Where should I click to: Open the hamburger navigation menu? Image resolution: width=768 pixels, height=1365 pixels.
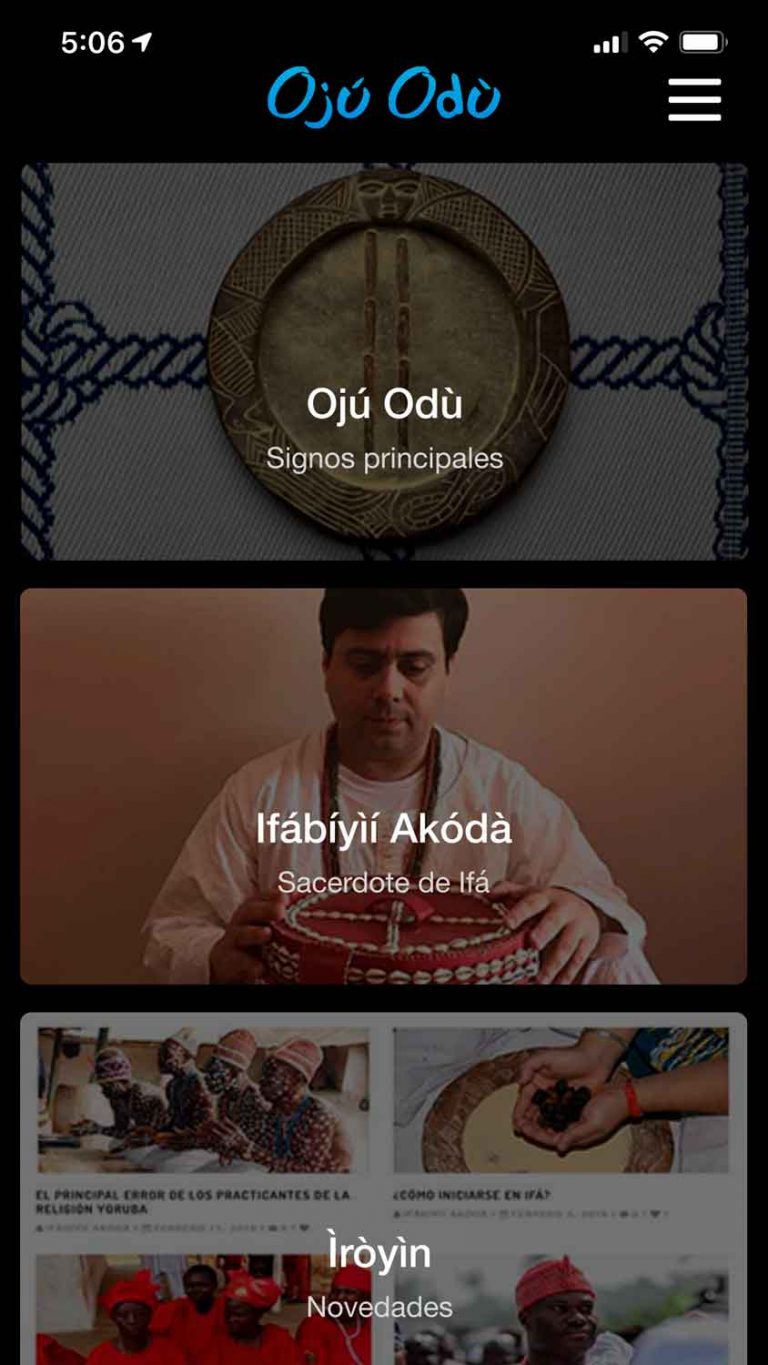[x=695, y=98]
